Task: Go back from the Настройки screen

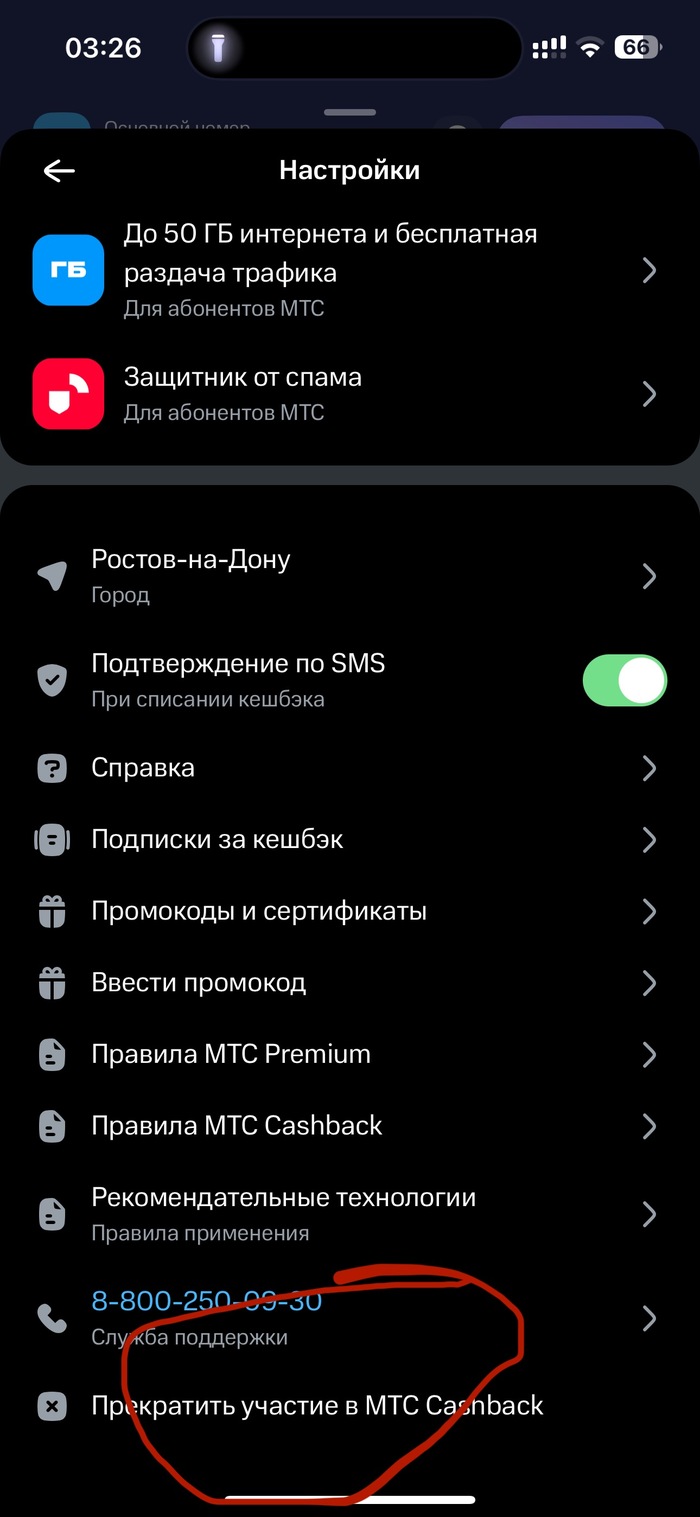Action: [x=59, y=171]
